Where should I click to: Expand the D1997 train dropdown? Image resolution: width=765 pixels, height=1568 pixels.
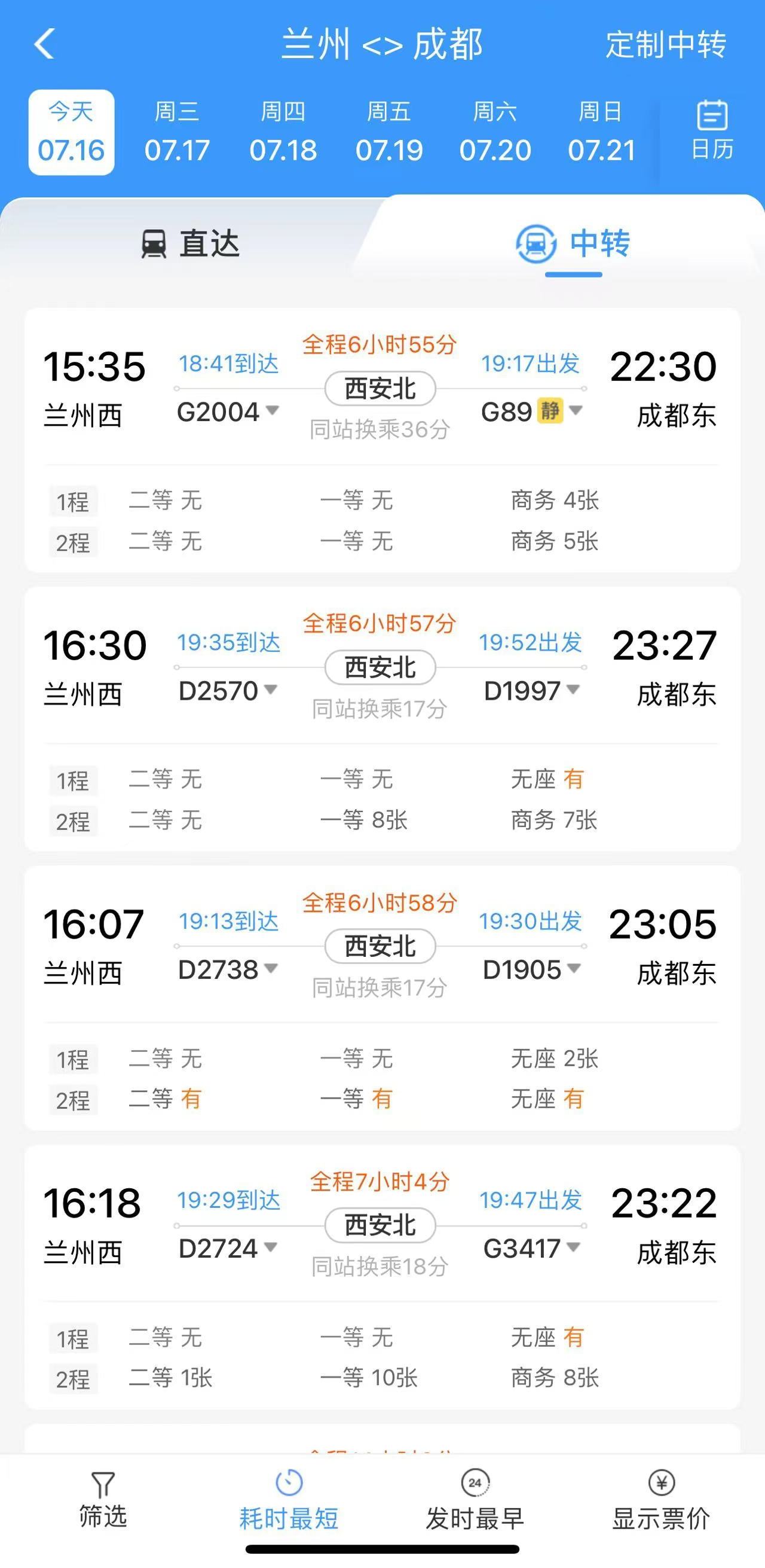tap(531, 691)
